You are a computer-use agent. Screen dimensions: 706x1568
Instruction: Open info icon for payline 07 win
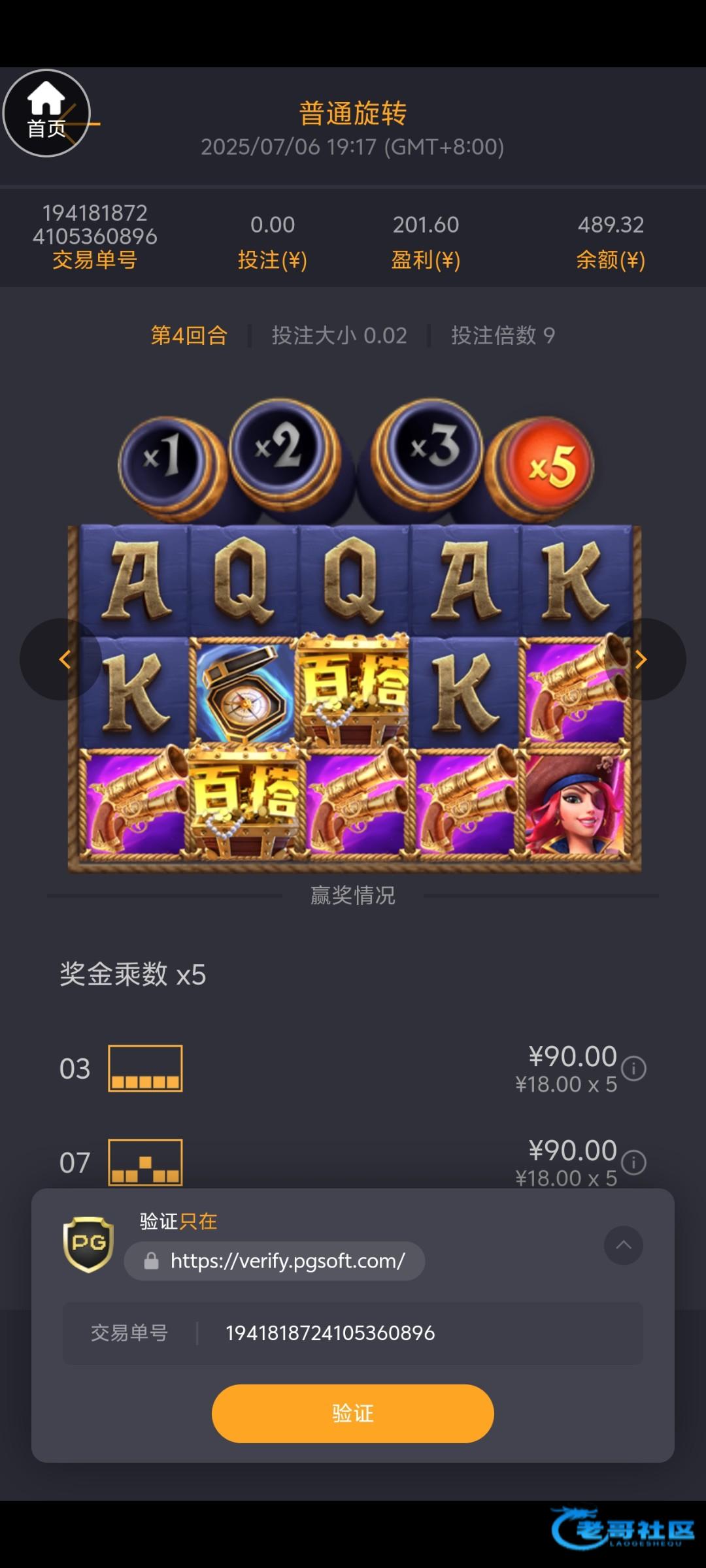[x=633, y=1163]
